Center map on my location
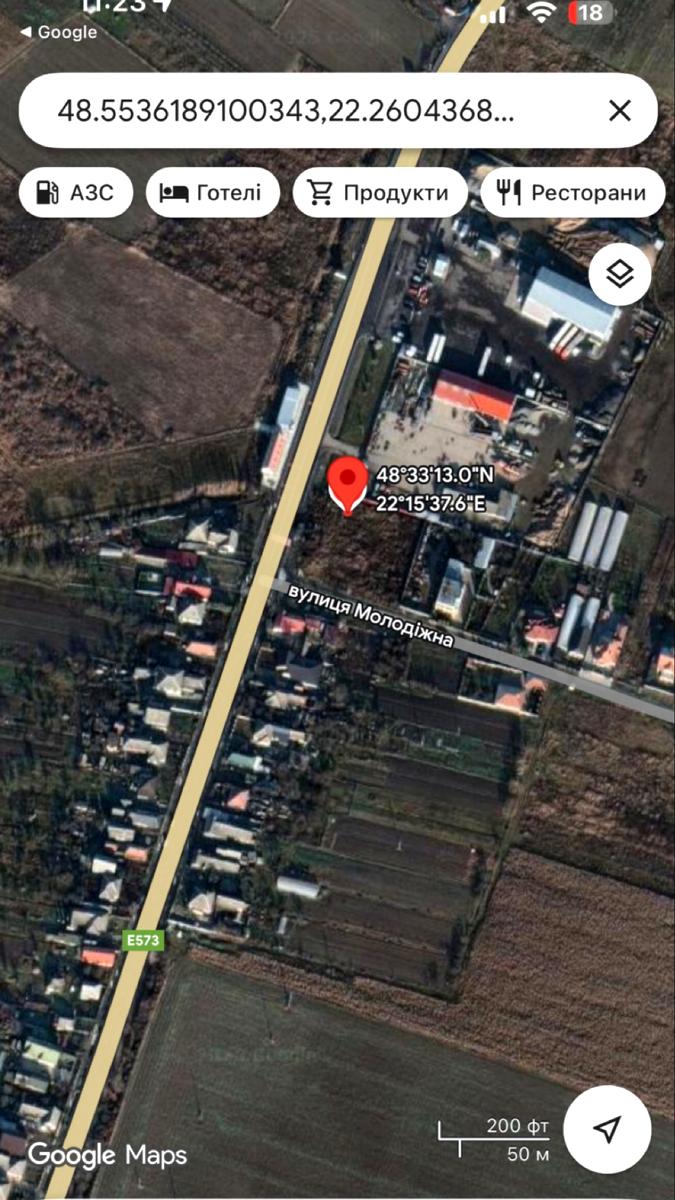 coord(607,1129)
